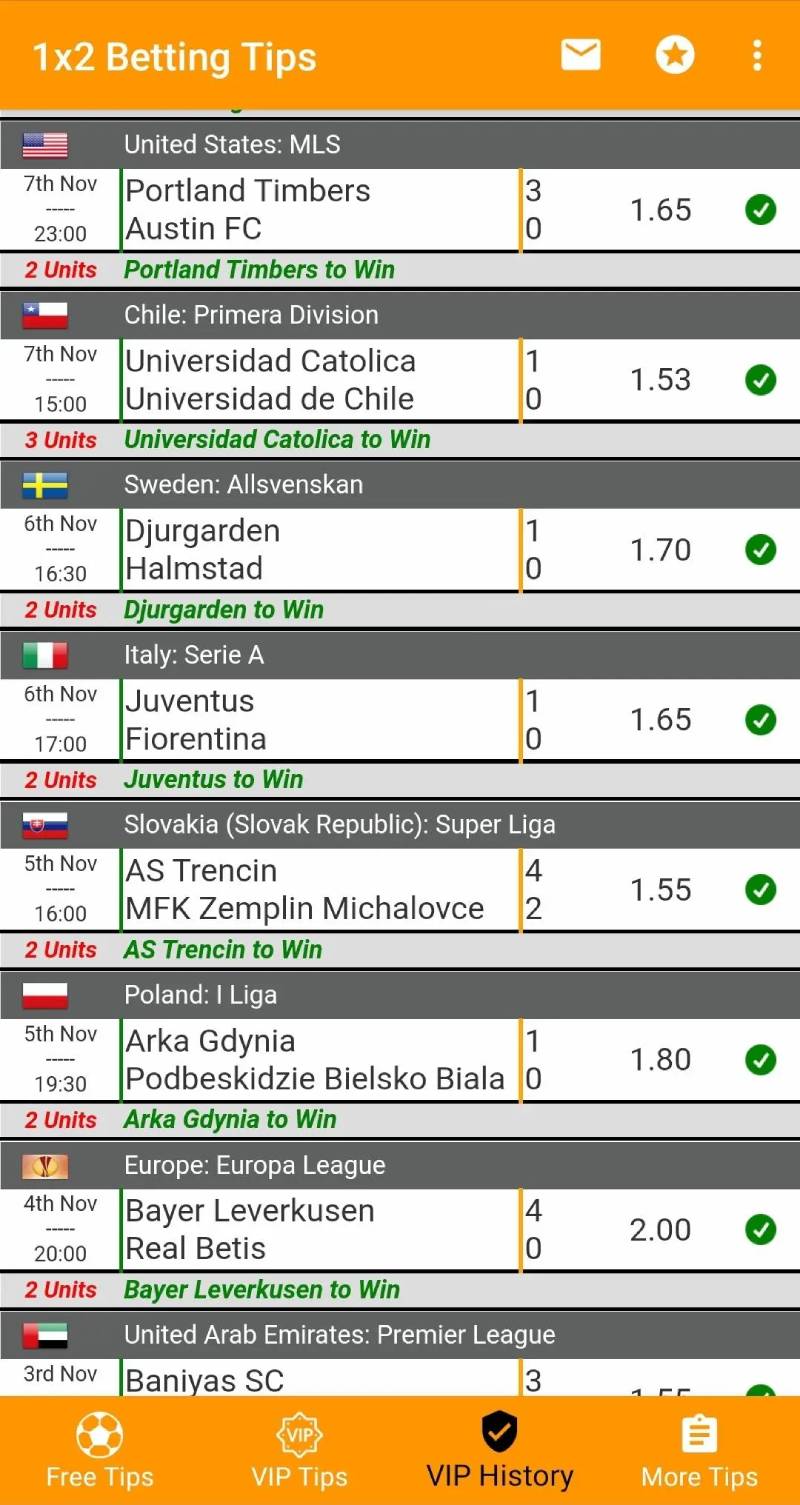This screenshot has height=1505, width=800.
Task: Select the Djurgarden vs Halmstad match row
Action: pyautogui.click(x=320, y=550)
